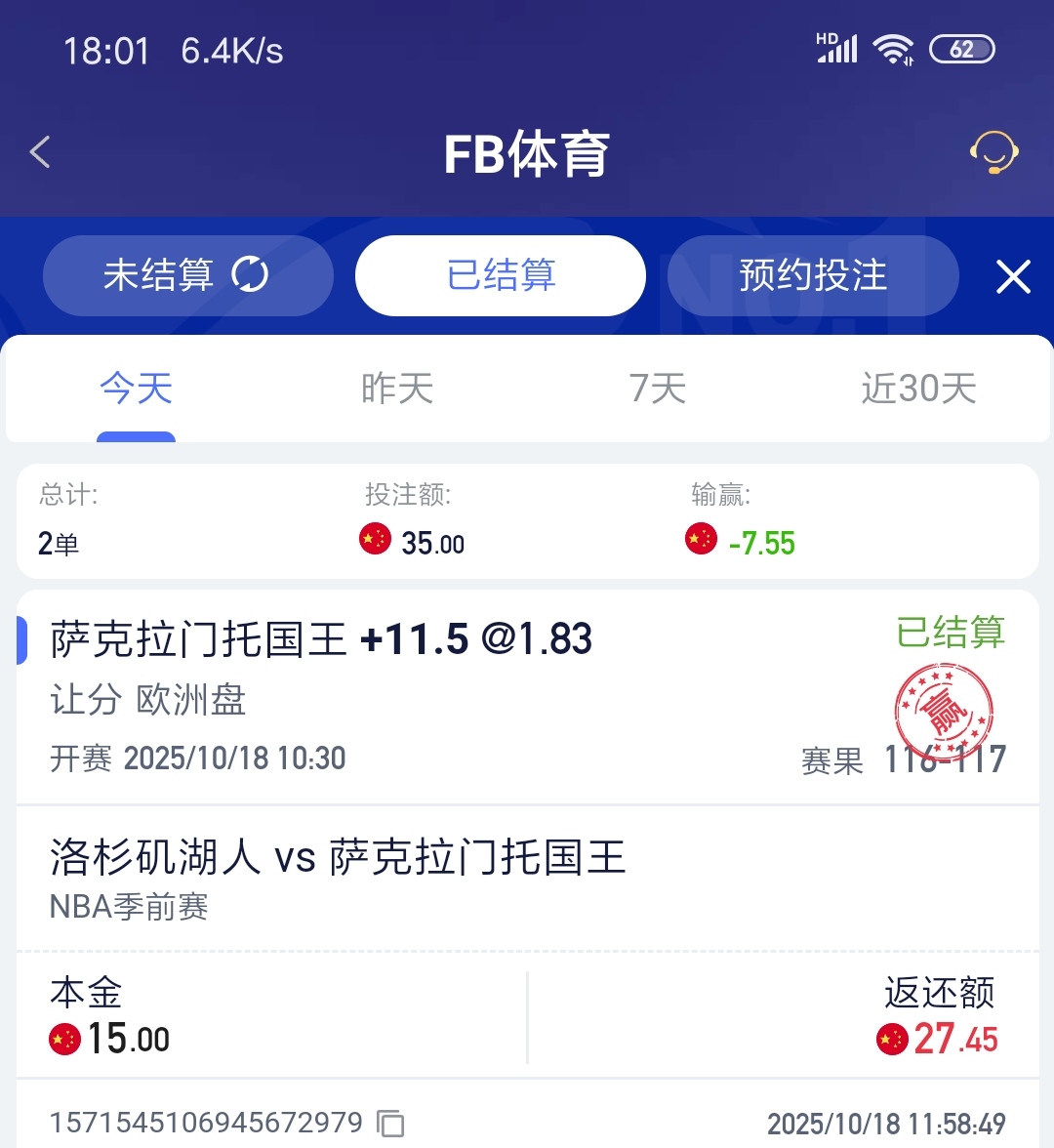Open 预约投注 reserved bets tab
1054x1148 pixels.
coord(812,275)
